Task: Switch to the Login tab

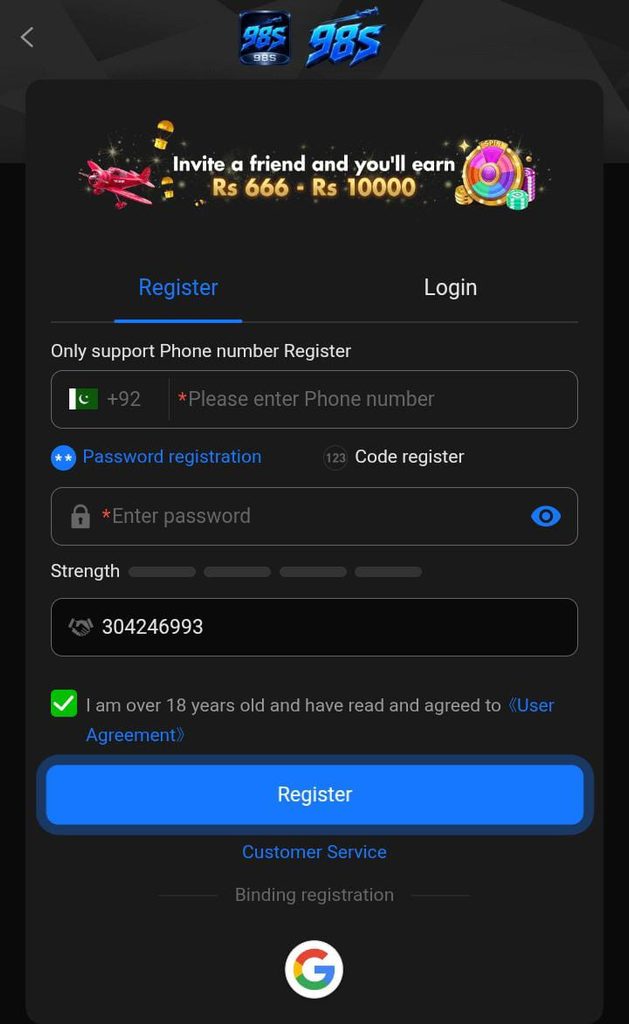Action: [x=450, y=287]
